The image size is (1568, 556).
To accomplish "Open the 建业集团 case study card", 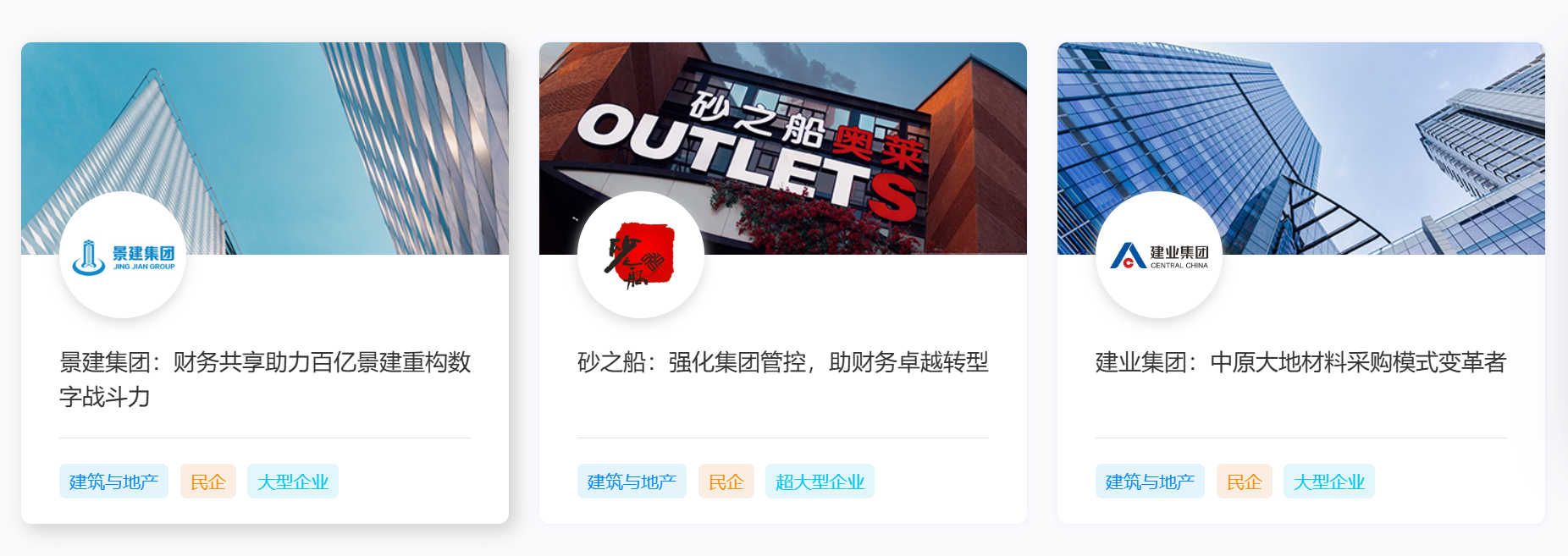I will point(1300,362).
